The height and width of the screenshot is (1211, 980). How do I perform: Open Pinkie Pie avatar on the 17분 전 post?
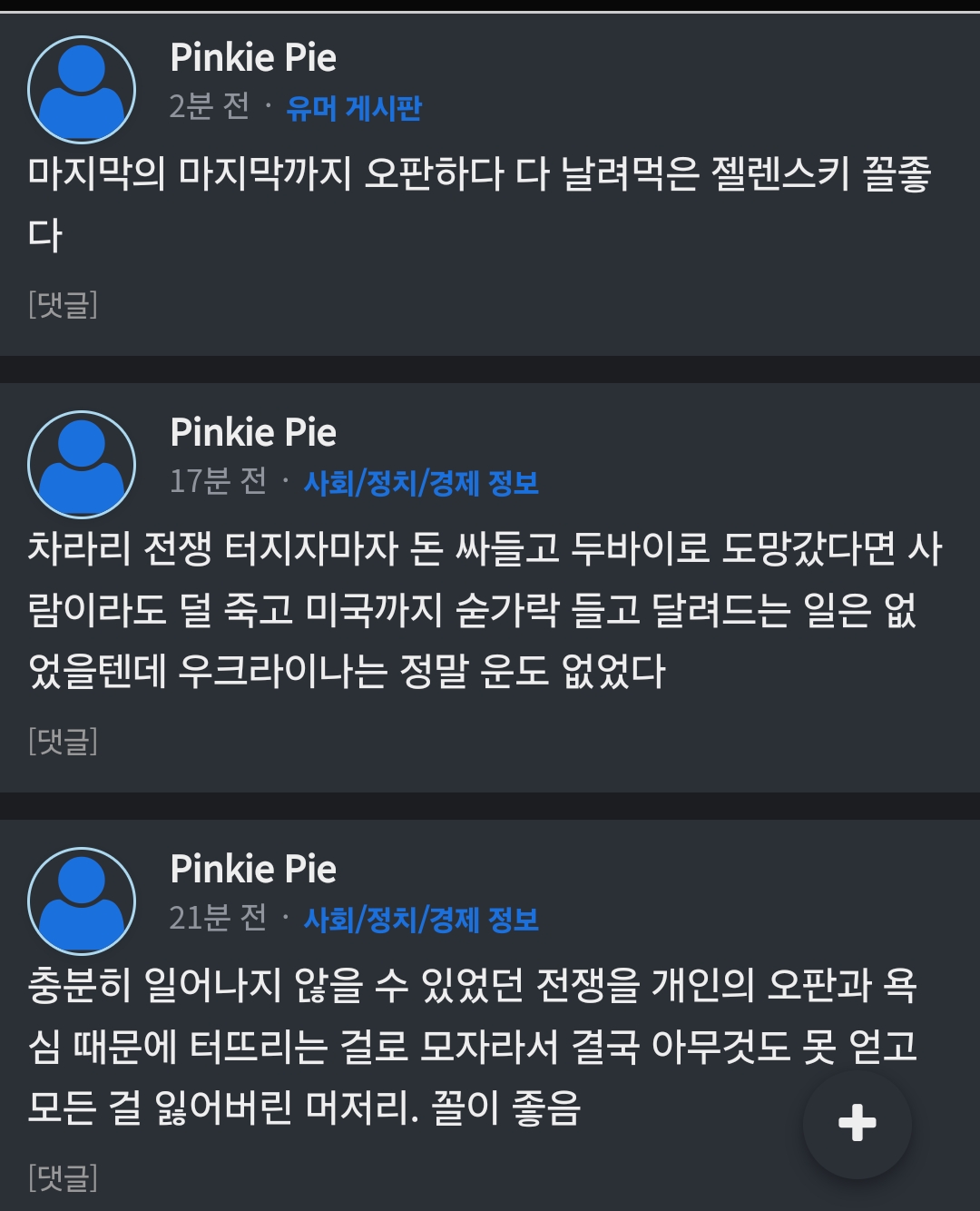82,465
